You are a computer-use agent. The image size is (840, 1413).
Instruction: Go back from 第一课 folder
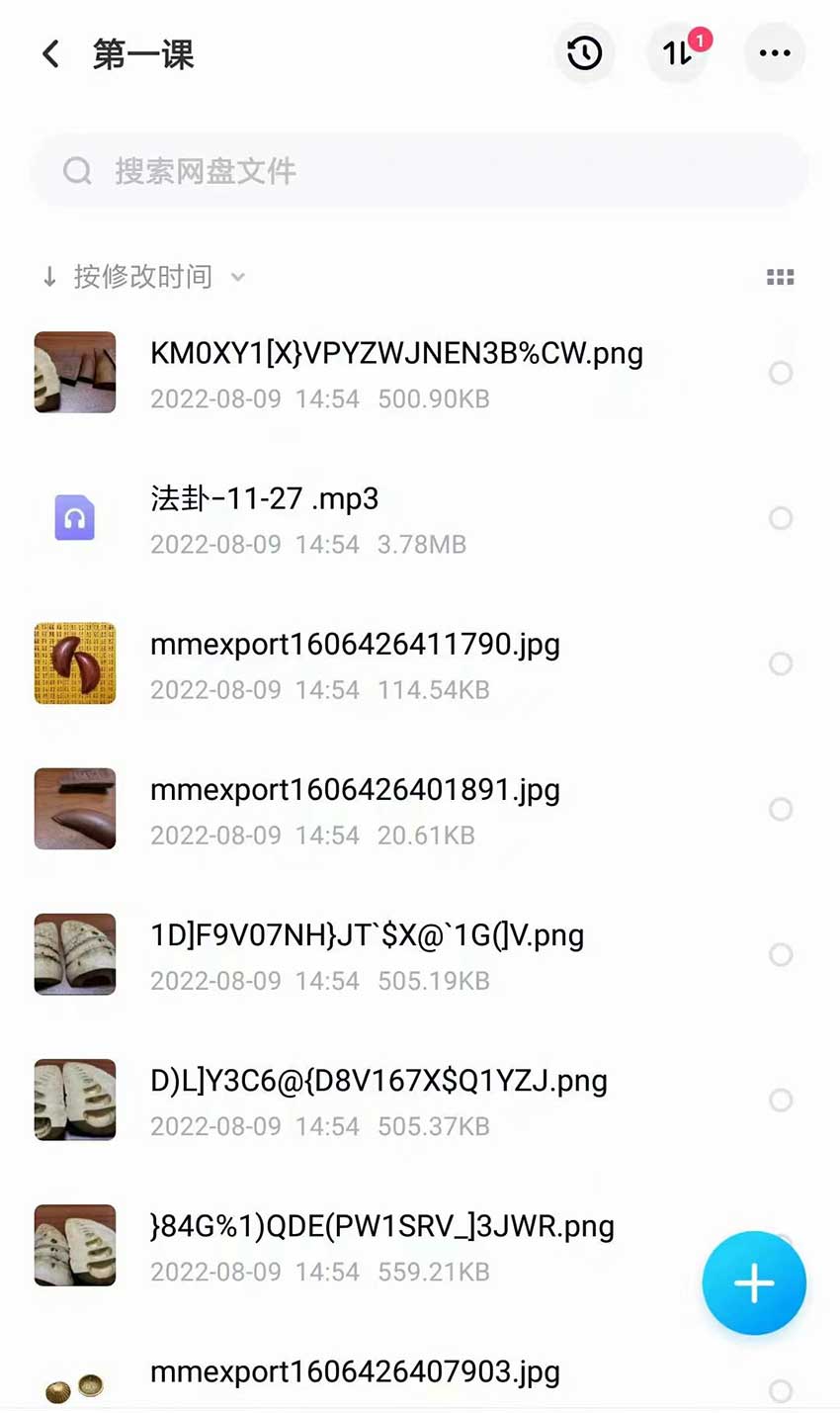pos(51,53)
